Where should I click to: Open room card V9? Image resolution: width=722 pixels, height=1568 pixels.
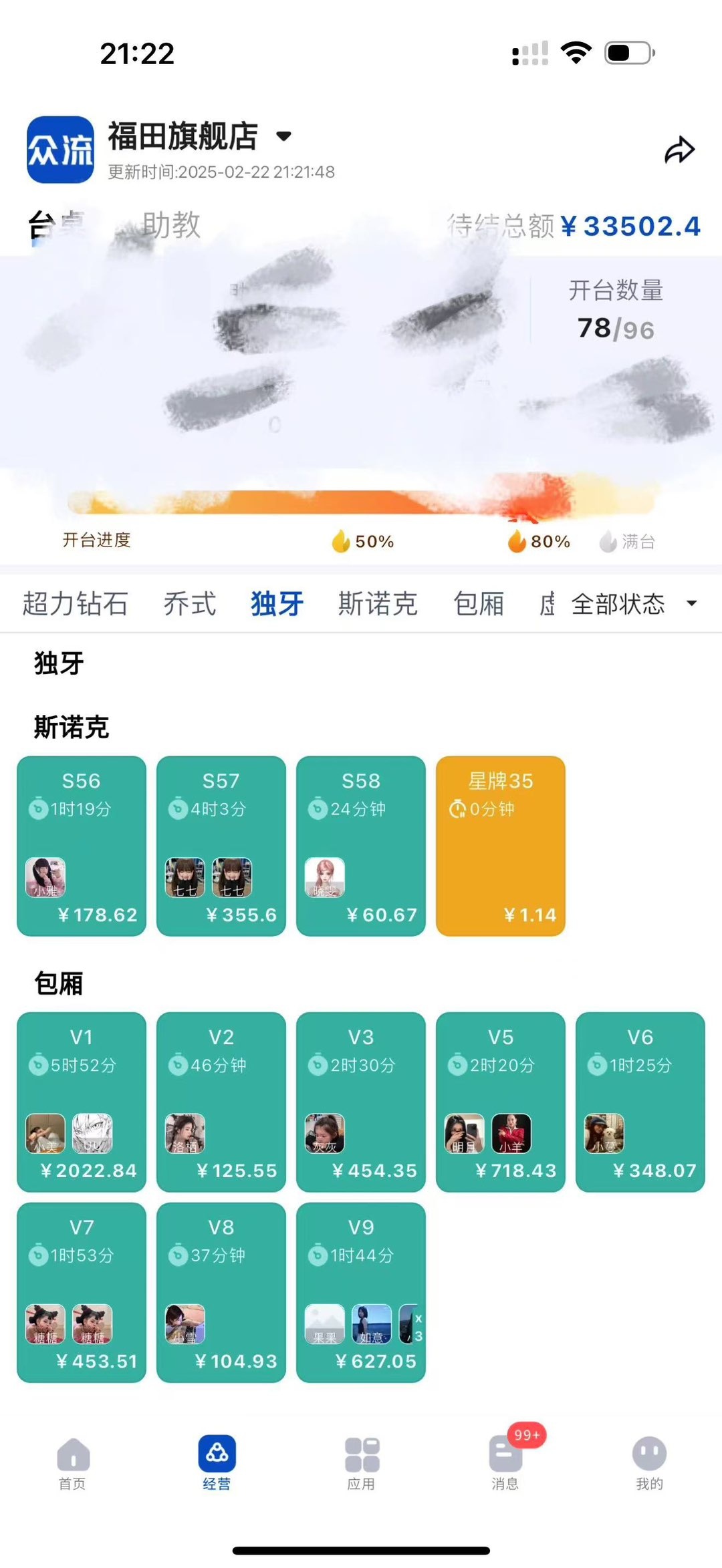click(361, 1292)
